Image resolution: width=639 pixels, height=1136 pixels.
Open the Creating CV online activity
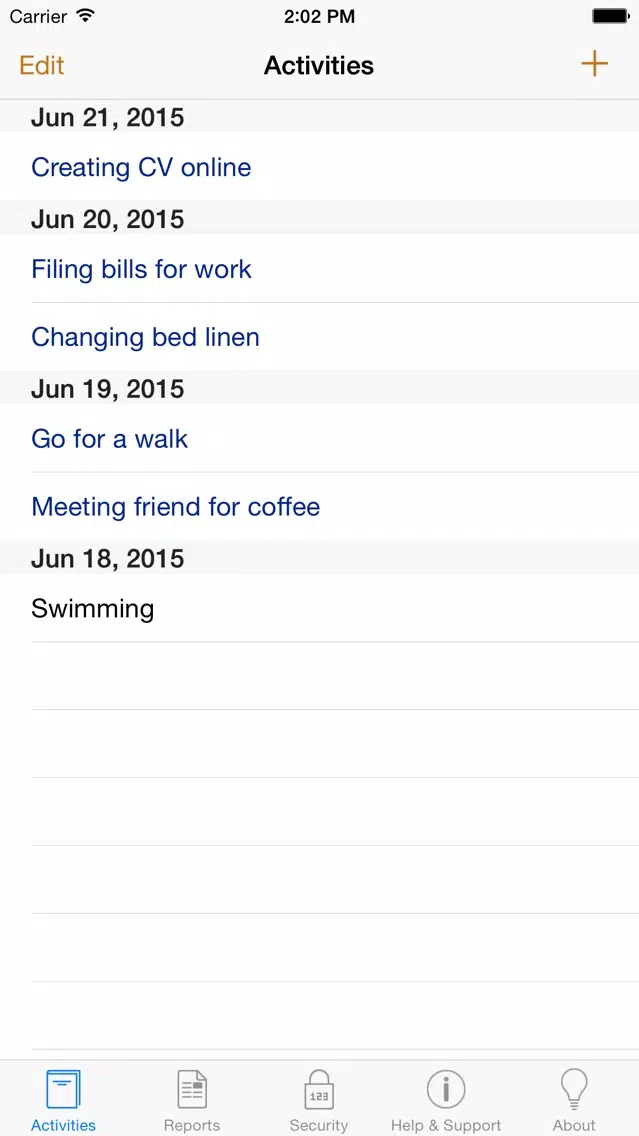pos(320,167)
